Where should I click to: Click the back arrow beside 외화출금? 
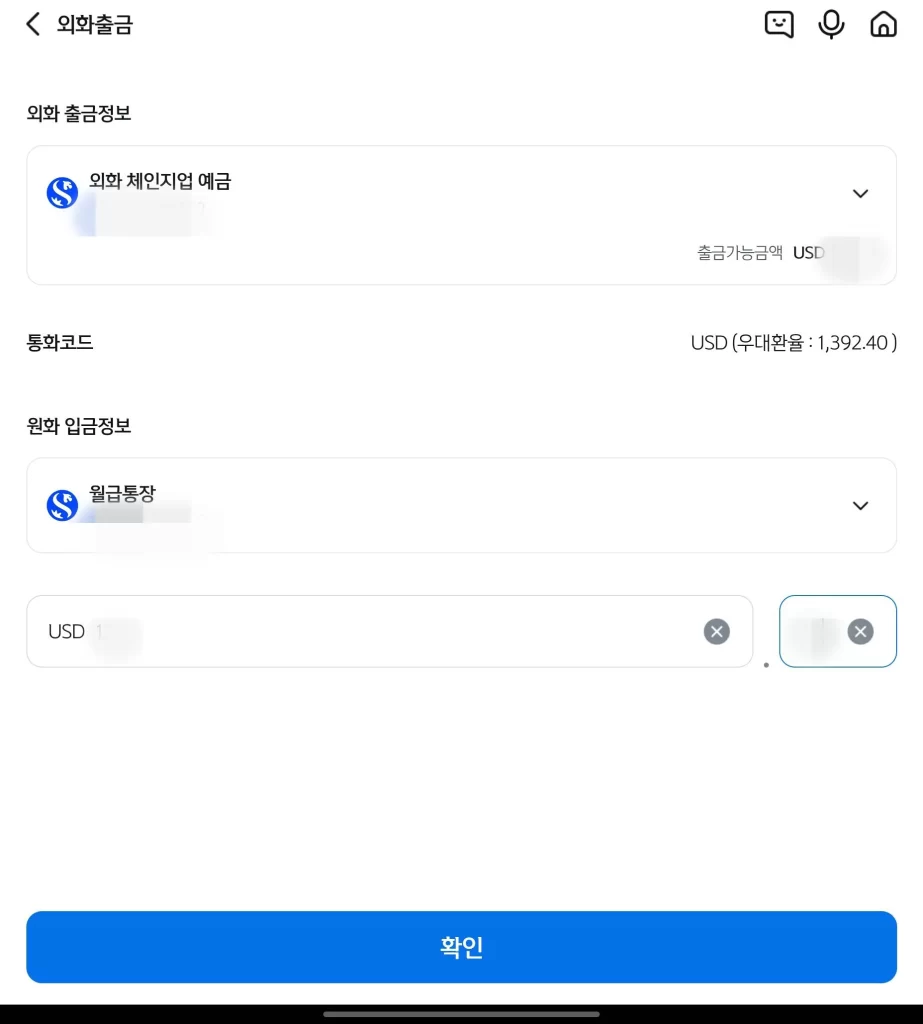[x=31, y=24]
